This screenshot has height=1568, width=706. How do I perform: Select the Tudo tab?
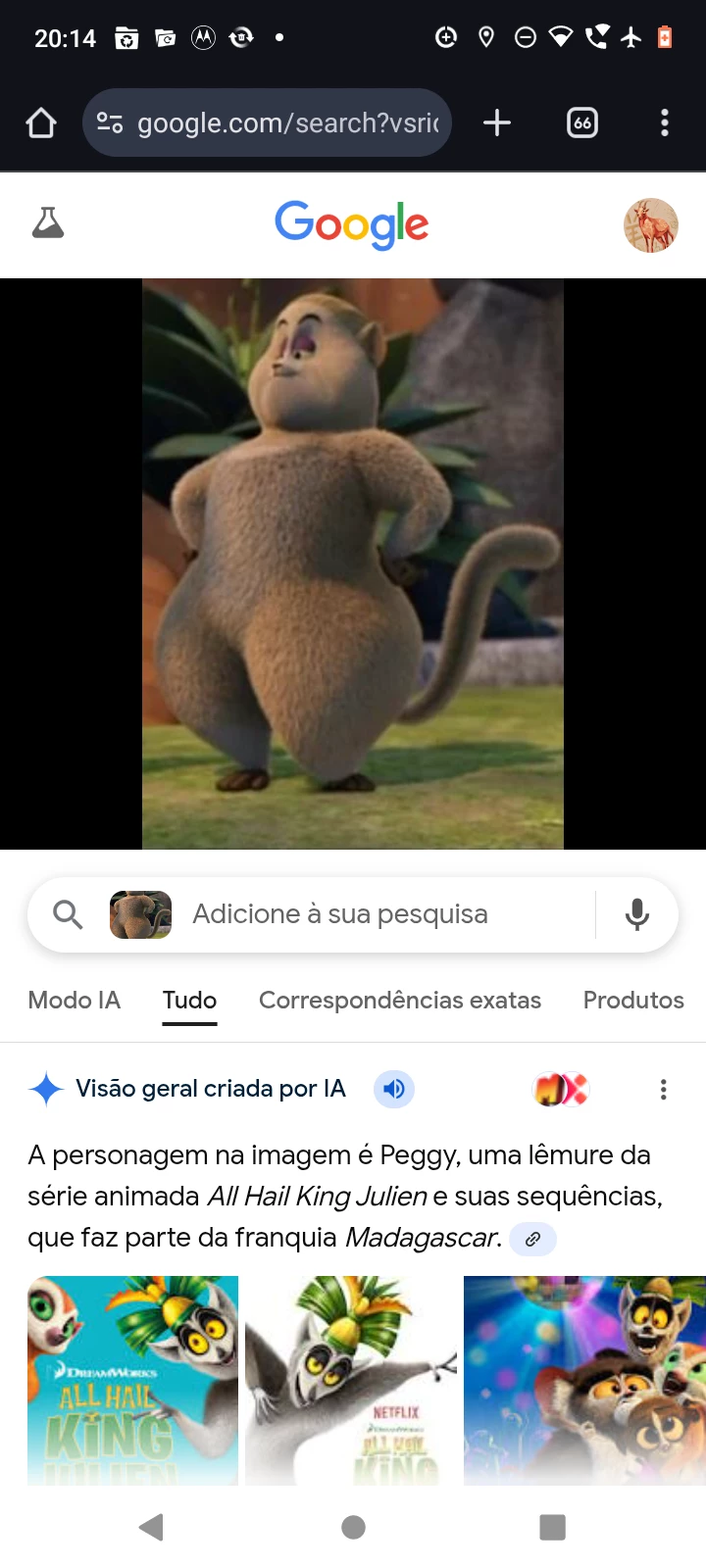tap(189, 1001)
